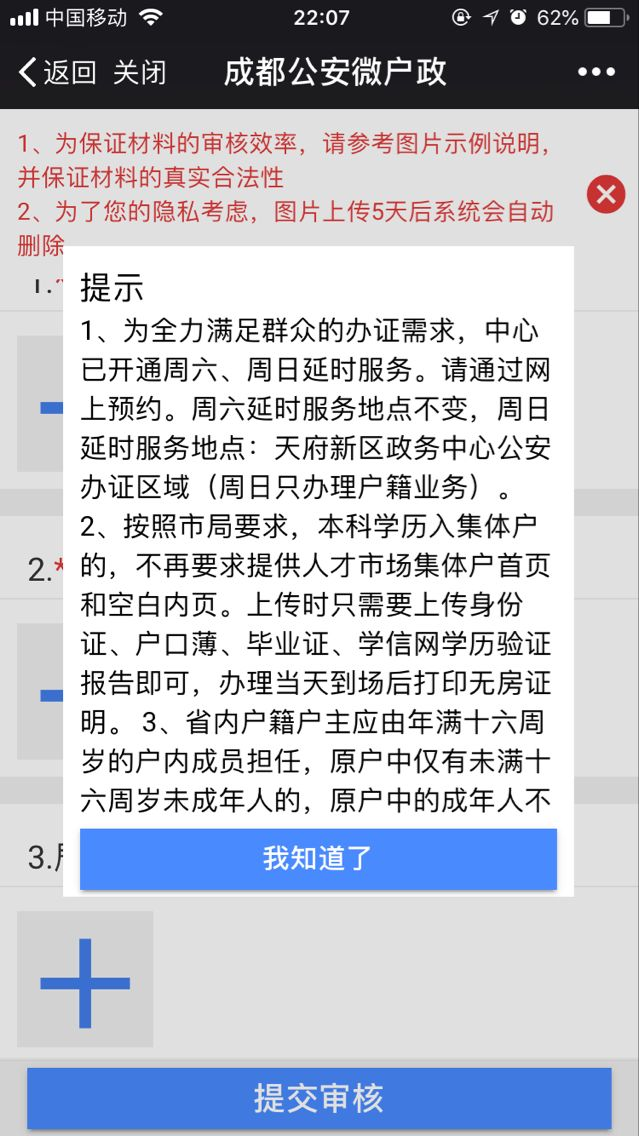Close the page with 关闭
Viewport: 639px width, 1136px height.
click(x=139, y=72)
